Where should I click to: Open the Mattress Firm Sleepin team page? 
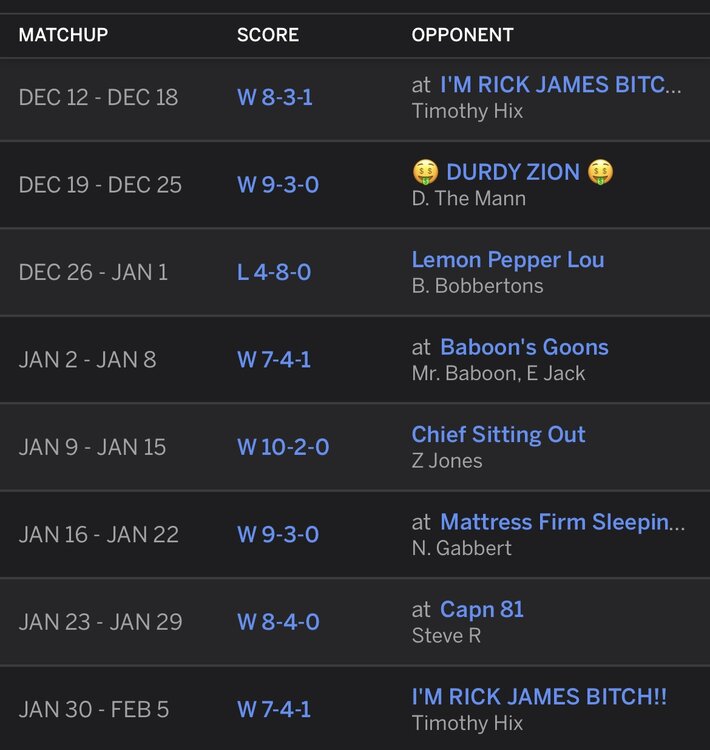(562, 522)
